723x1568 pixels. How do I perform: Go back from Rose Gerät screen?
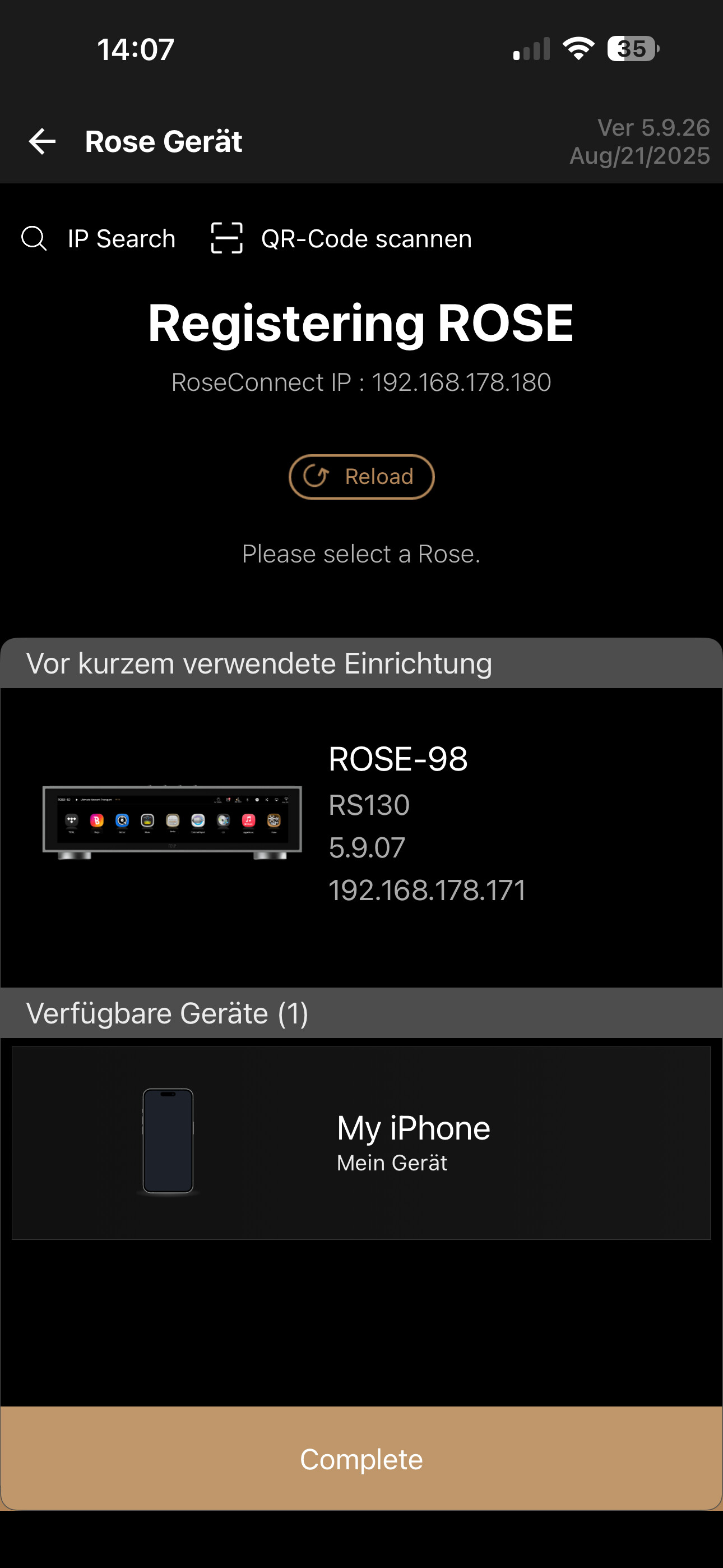(x=42, y=142)
